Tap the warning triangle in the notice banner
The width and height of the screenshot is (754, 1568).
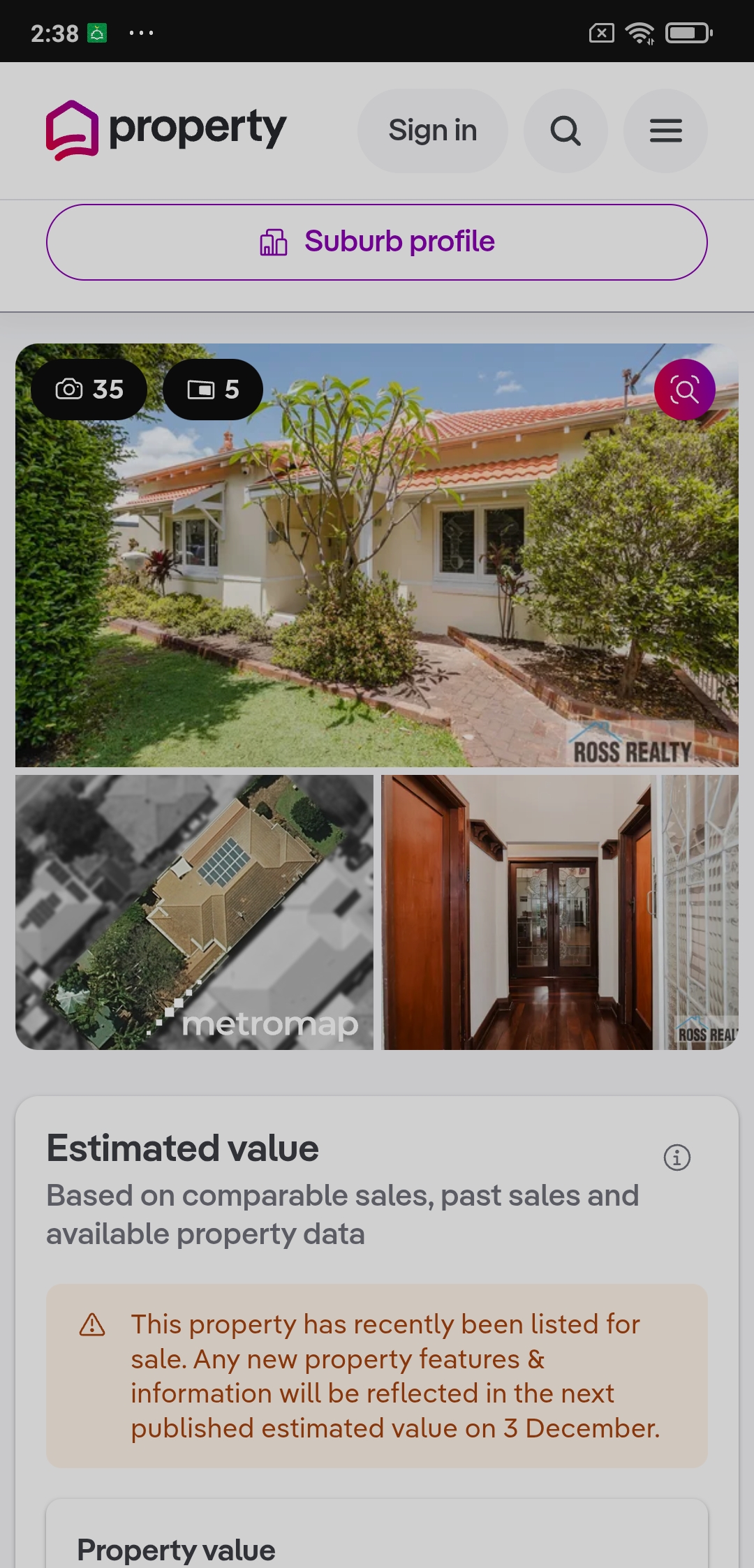pyautogui.click(x=93, y=1323)
